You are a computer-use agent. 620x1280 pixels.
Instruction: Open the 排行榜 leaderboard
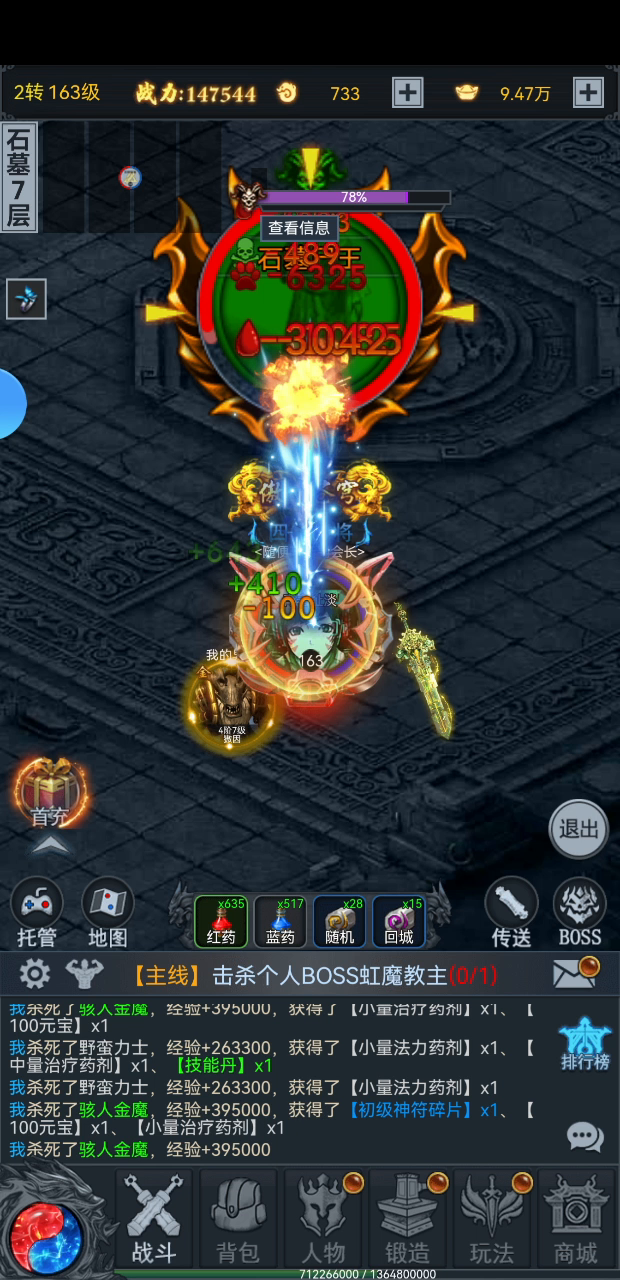point(585,1044)
